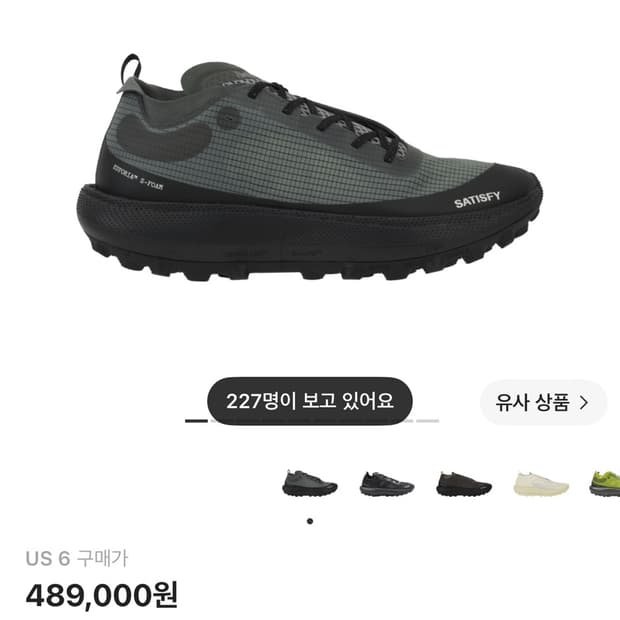Open similar products (유사 상품)
This screenshot has height=620, width=620.
point(543,403)
